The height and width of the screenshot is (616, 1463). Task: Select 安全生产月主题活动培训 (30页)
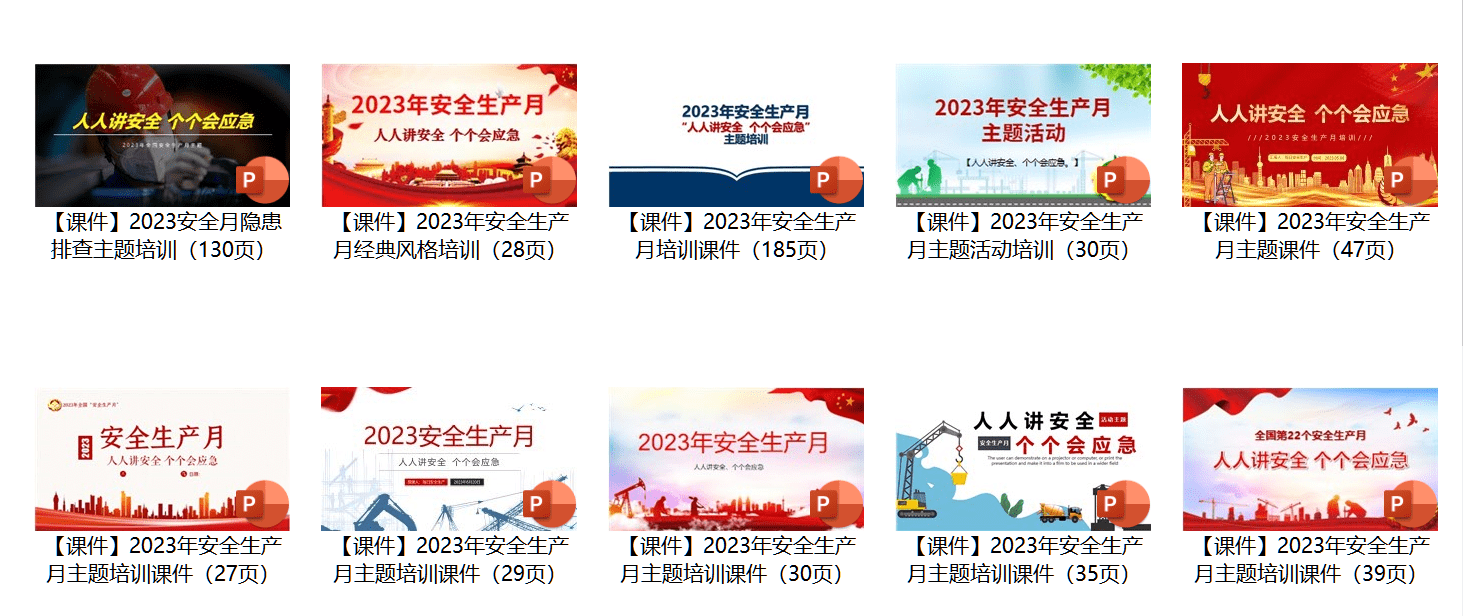(1023, 136)
